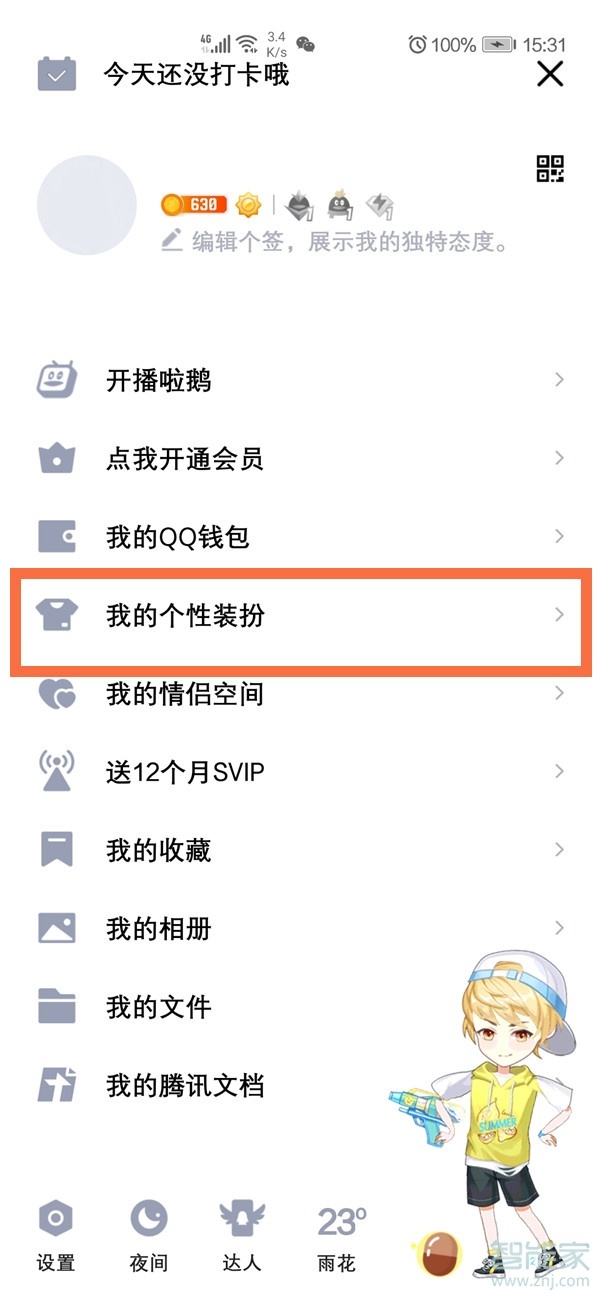The height and width of the screenshot is (1300, 600).
Task: Close the drawer with the X icon
Action: [550, 74]
